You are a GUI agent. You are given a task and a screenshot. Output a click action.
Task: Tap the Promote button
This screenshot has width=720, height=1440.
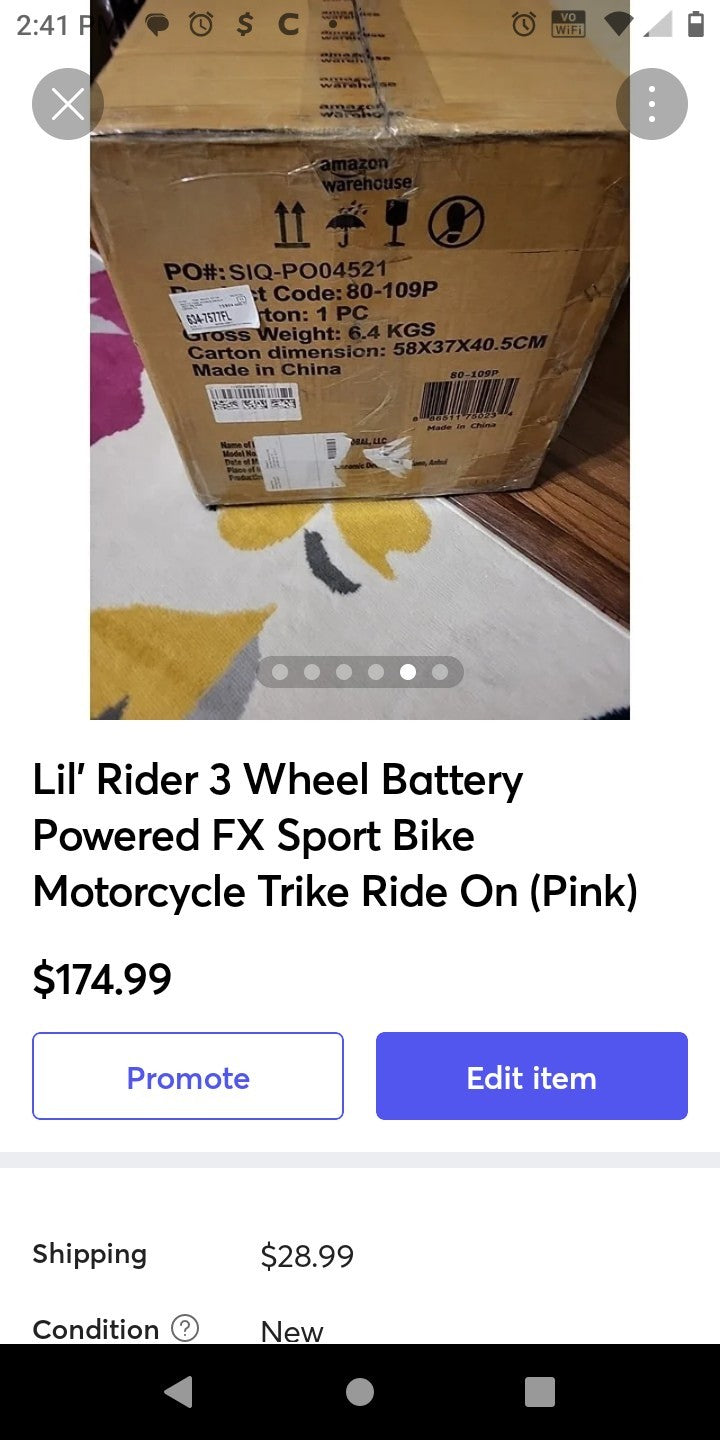click(x=188, y=1076)
